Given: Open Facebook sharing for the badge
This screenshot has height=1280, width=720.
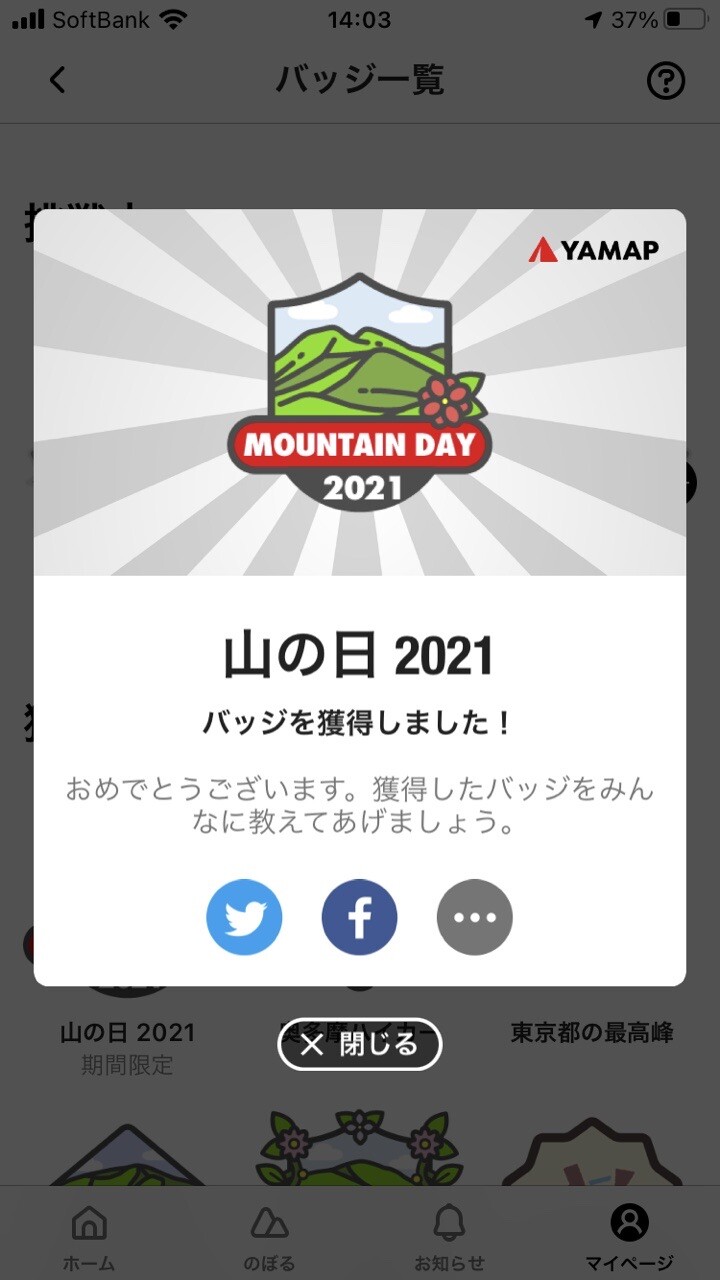Looking at the screenshot, I should 359,916.
